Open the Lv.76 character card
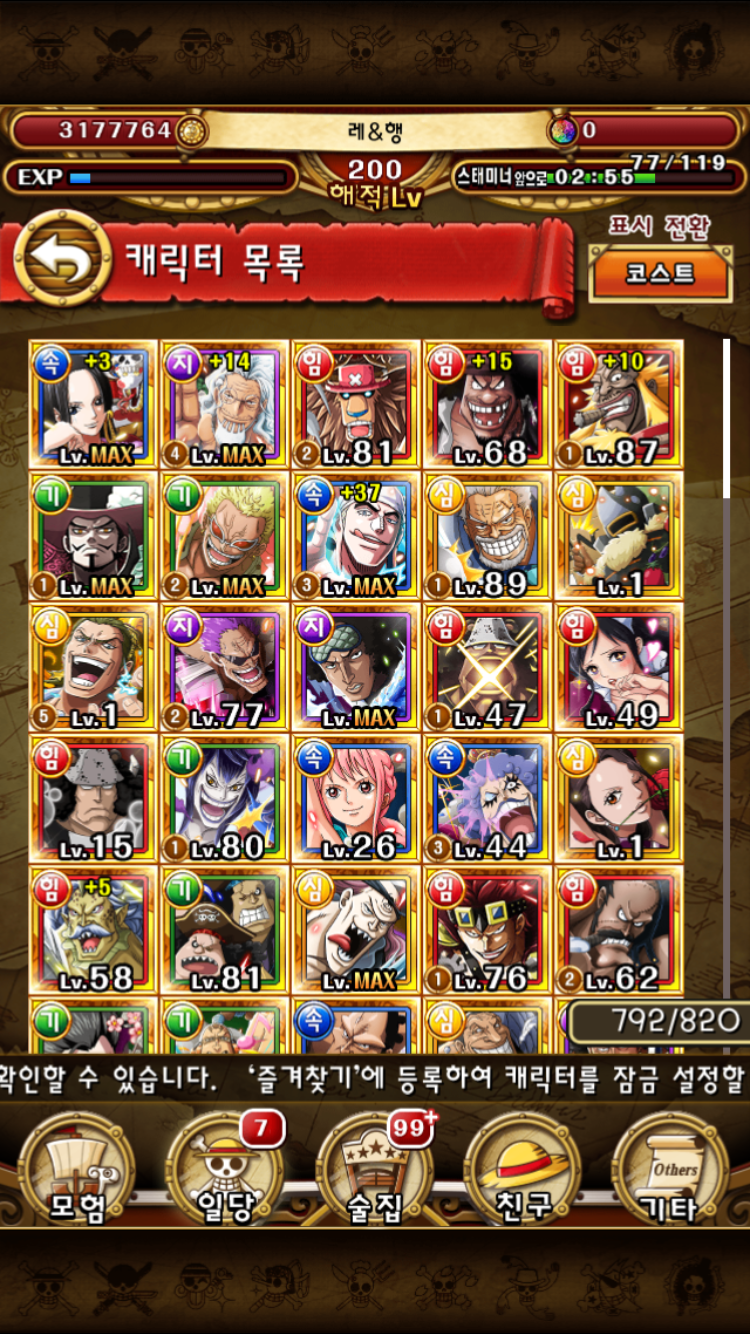This screenshot has width=750, height=1334. click(x=487, y=930)
